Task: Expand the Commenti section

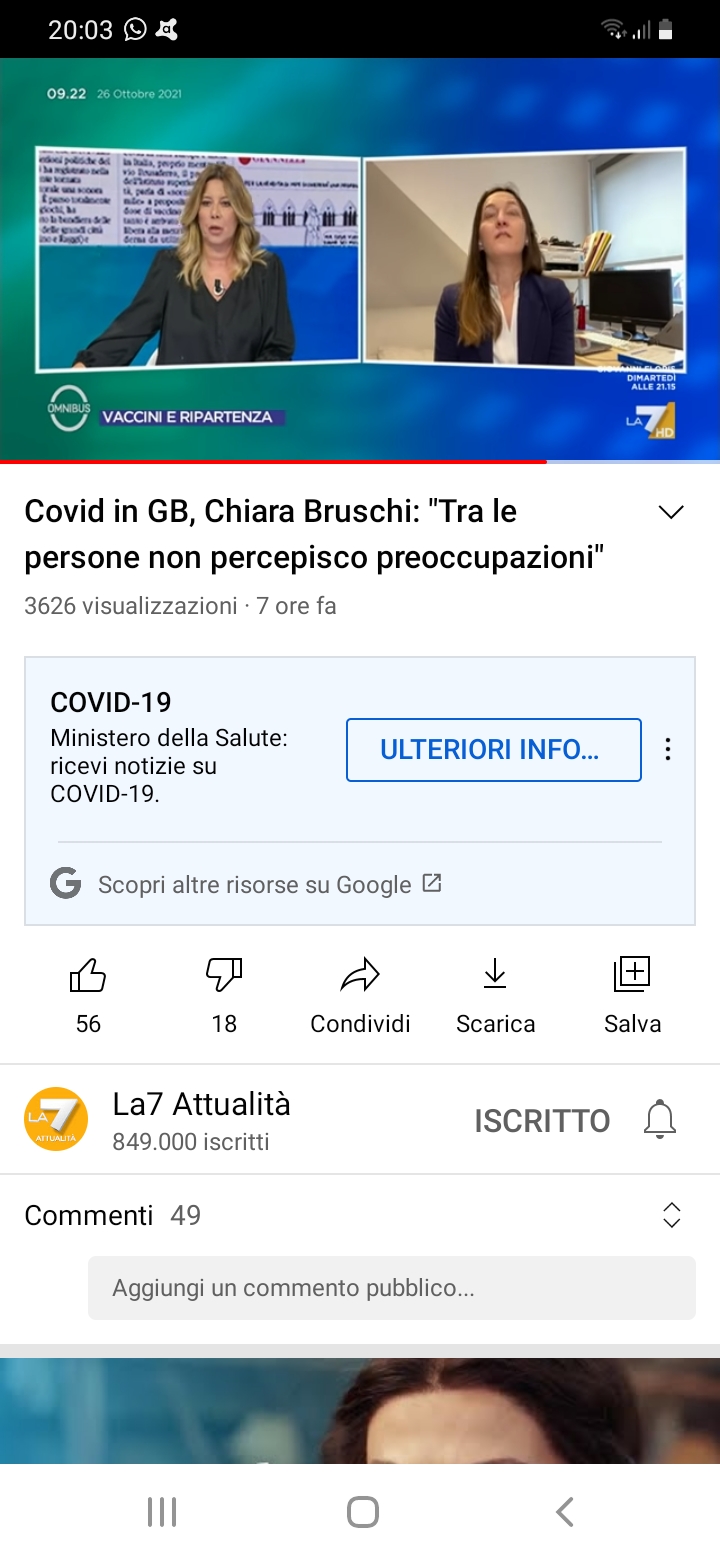Action: tap(671, 1215)
